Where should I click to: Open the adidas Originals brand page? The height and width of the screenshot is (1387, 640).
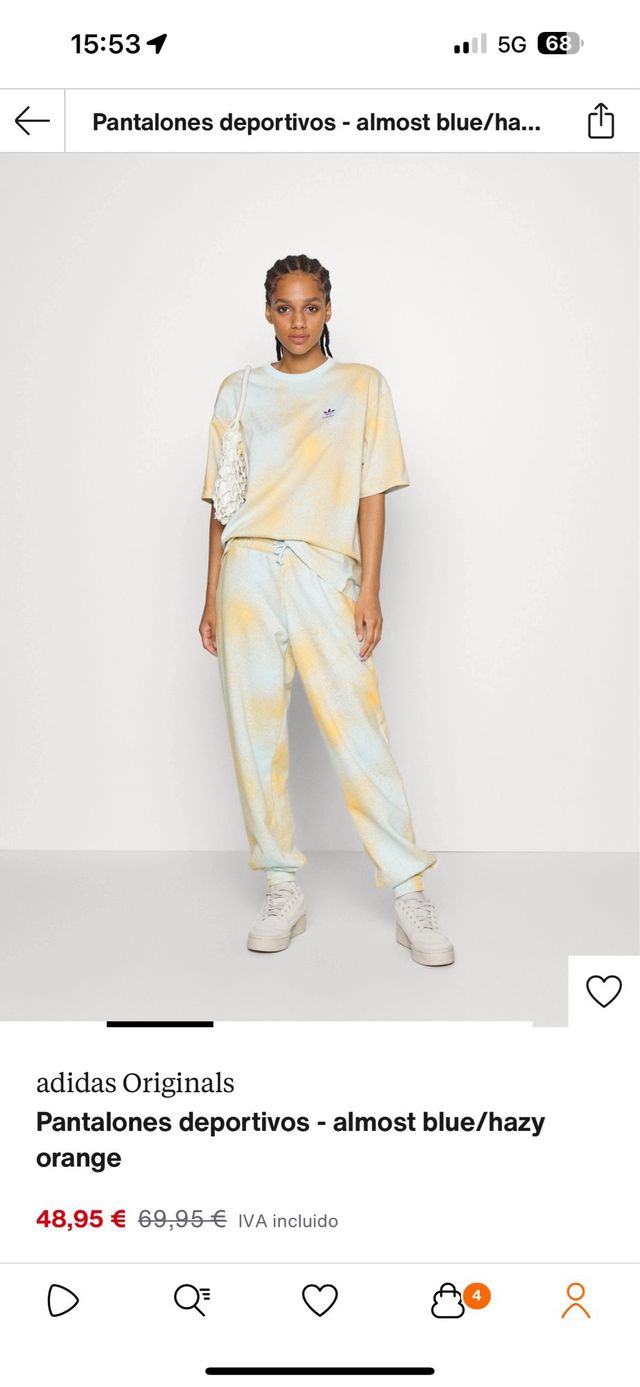[x=135, y=1083]
